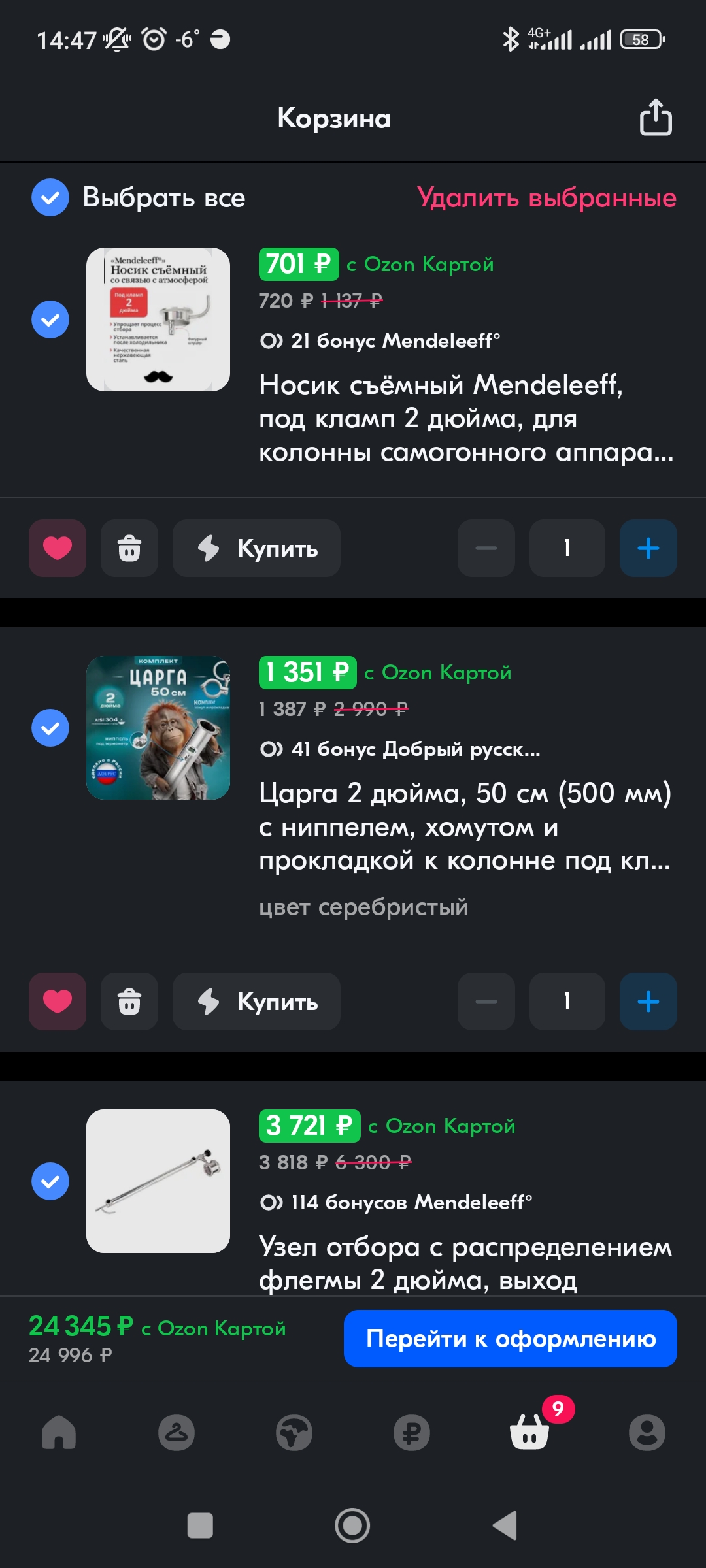The height and width of the screenshot is (1568, 706).
Task: Tap Купить for Царга 2 дюйма
Action: (x=256, y=1002)
